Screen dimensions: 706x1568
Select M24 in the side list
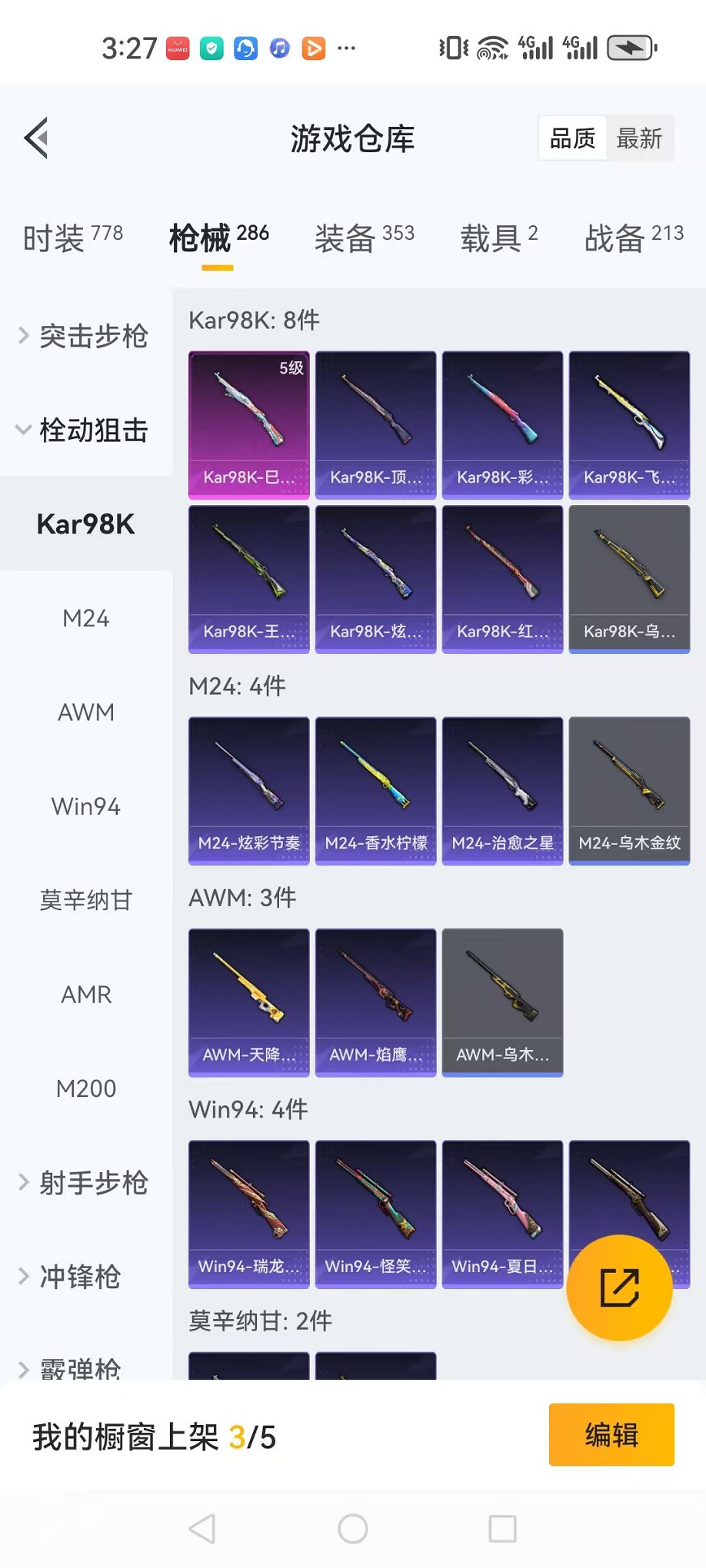86,618
